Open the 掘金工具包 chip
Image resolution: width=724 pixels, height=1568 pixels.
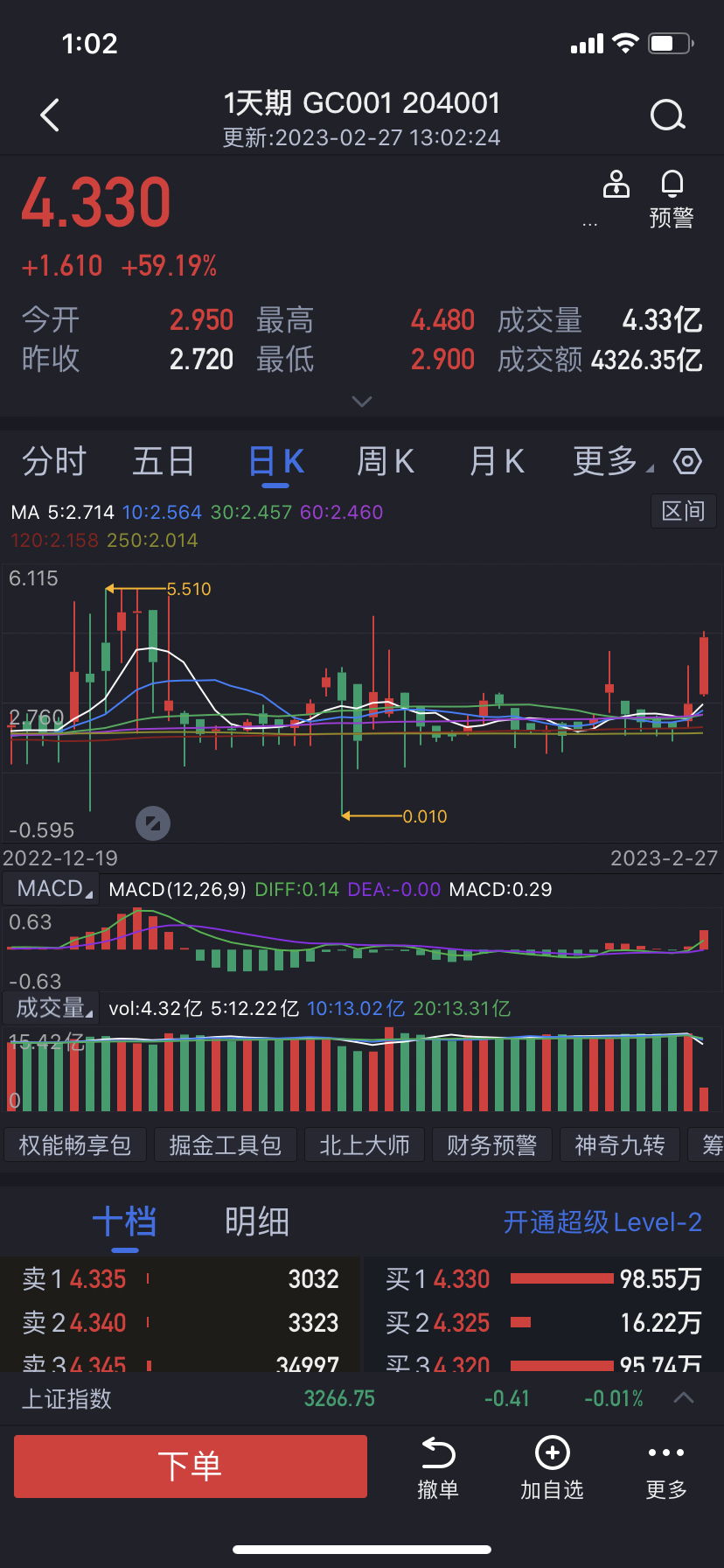tap(225, 1145)
